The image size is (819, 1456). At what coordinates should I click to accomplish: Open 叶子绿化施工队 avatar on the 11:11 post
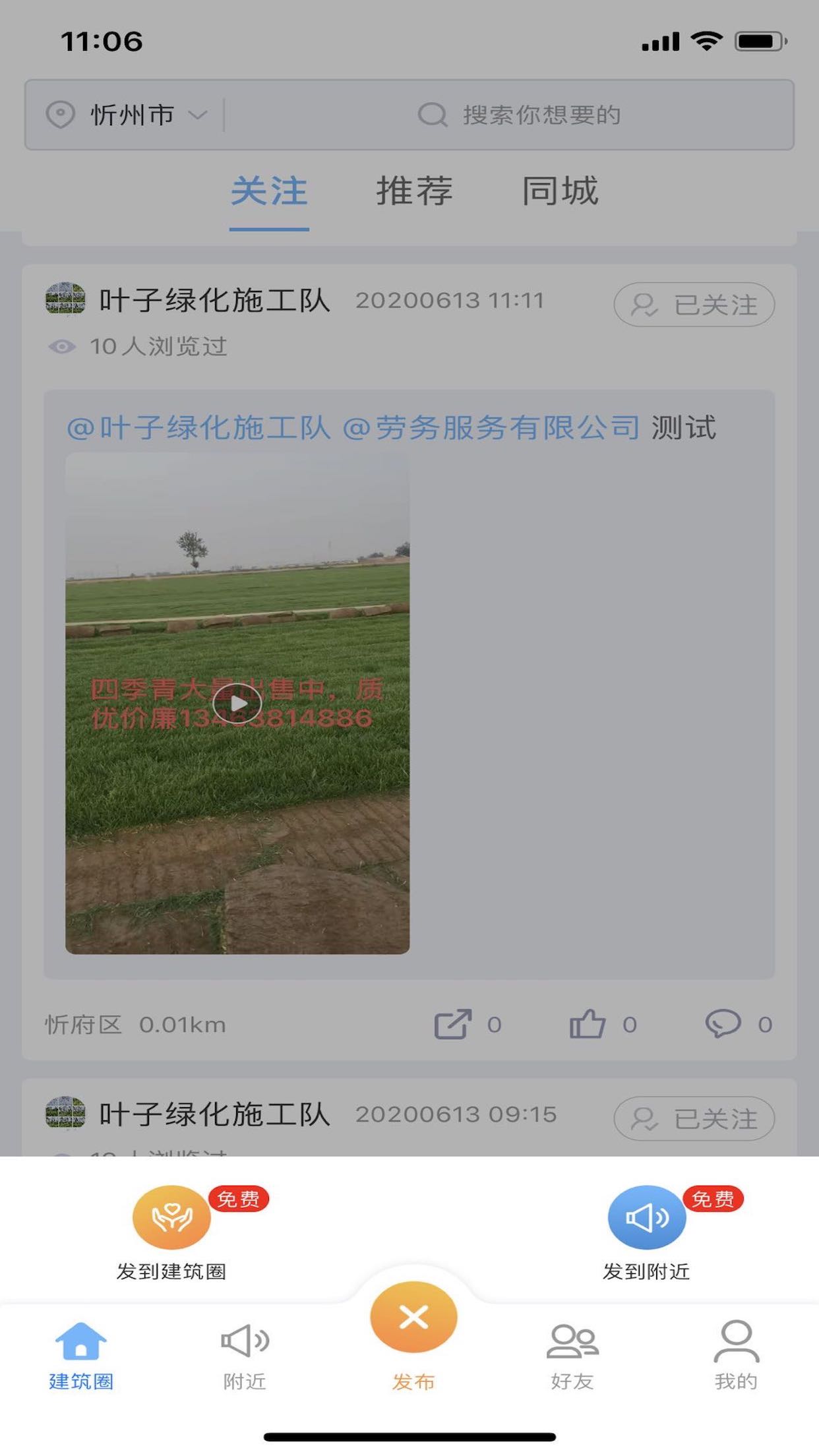65,300
